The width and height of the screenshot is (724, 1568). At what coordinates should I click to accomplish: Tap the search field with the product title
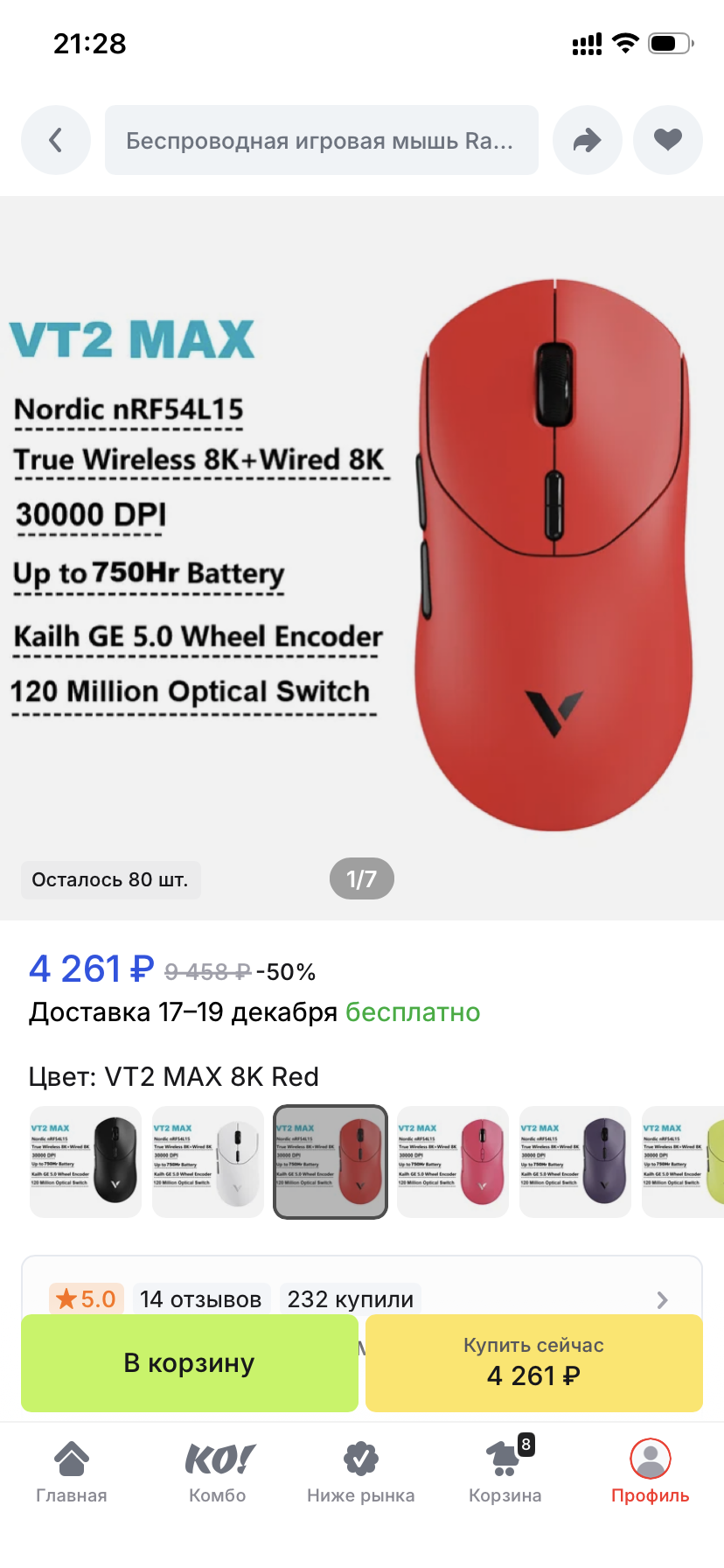[321, 140]
